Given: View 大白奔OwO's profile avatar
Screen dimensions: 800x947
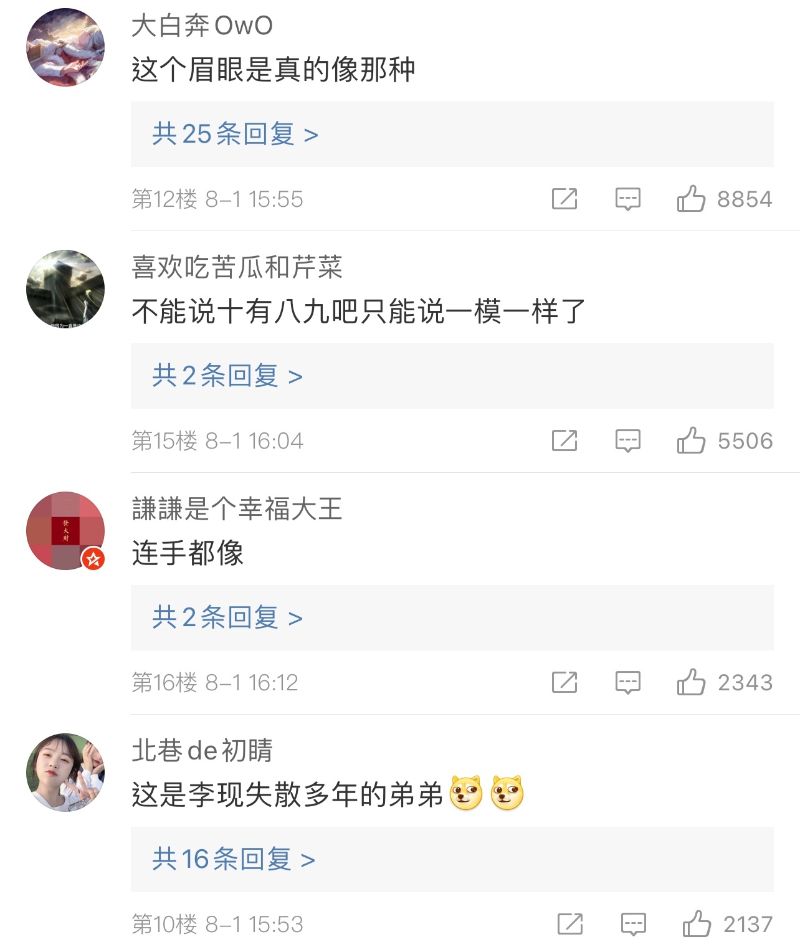Looking at the screenshot, I should coord(65,47).
